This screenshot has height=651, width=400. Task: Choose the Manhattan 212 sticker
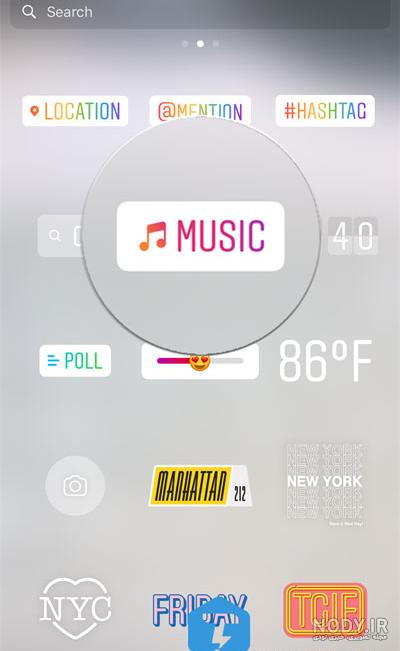pyautogui.click(x=201, y=486)
